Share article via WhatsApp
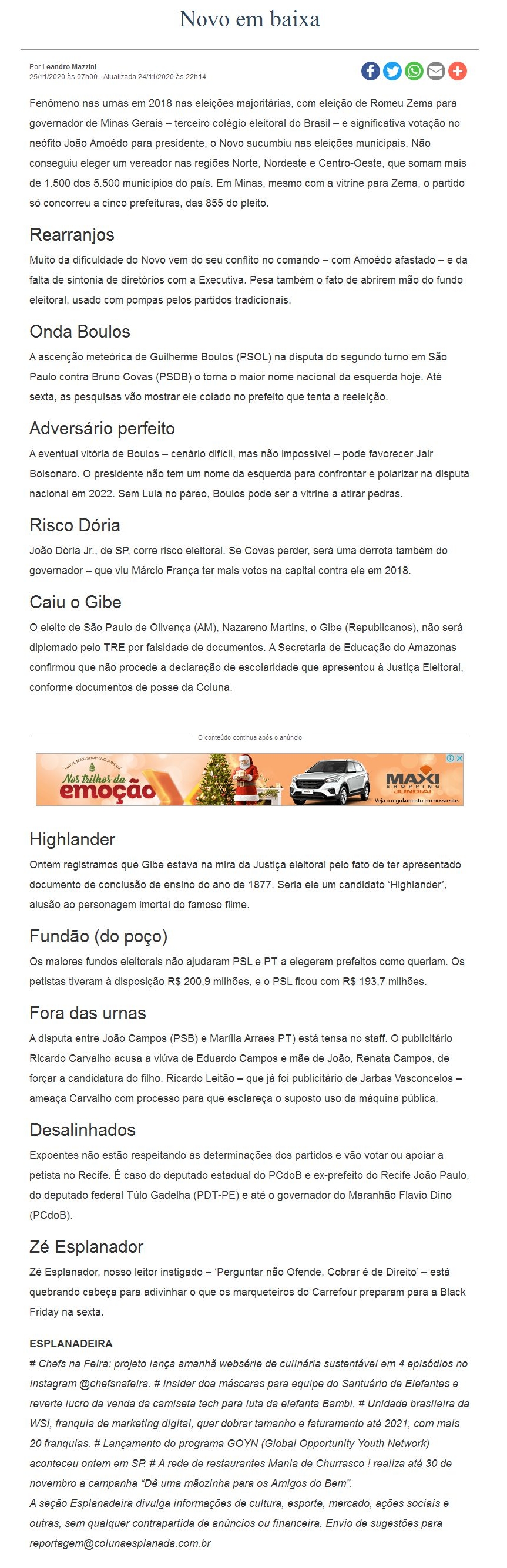Viewport: 507px width, 1568px height. click(x=414, y=71)
